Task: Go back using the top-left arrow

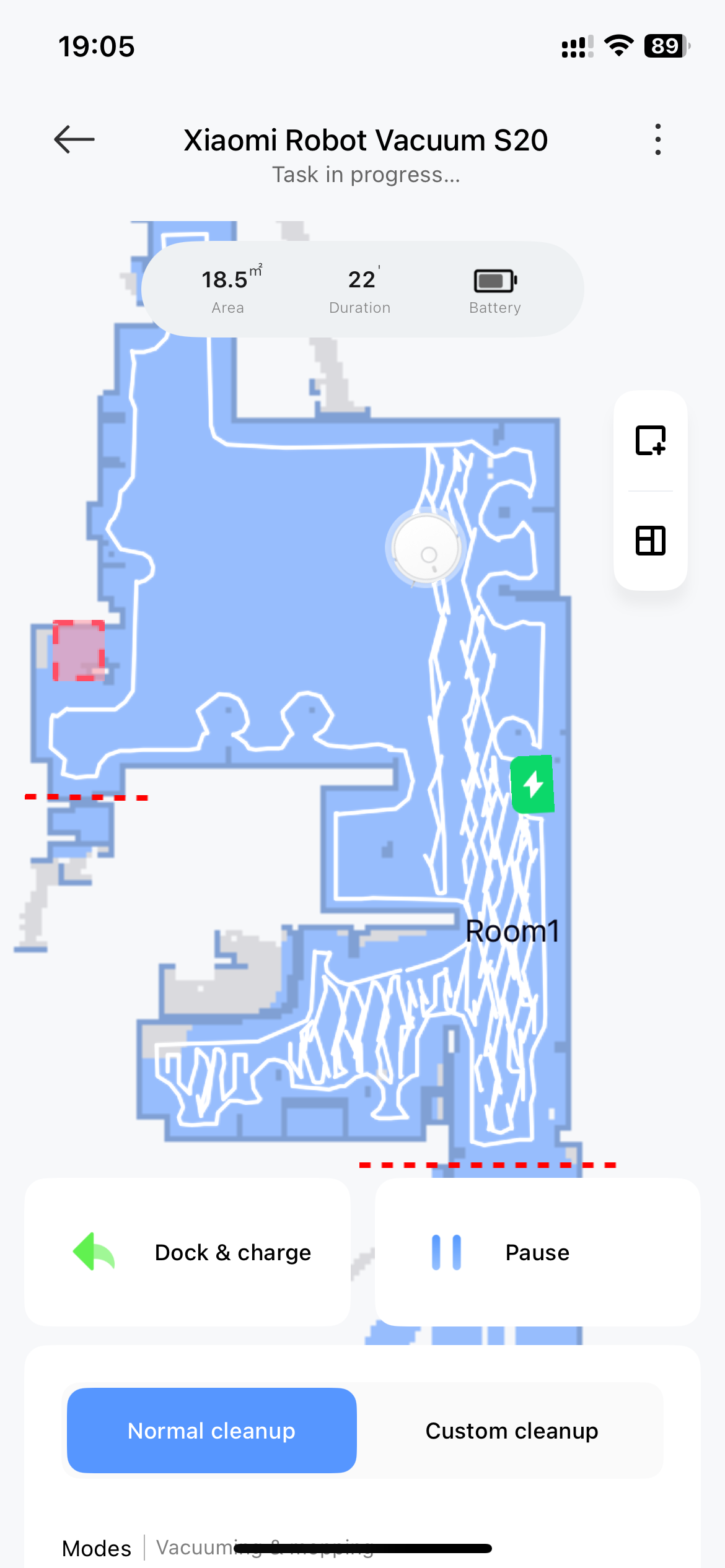Action: (x=74, y=139)
